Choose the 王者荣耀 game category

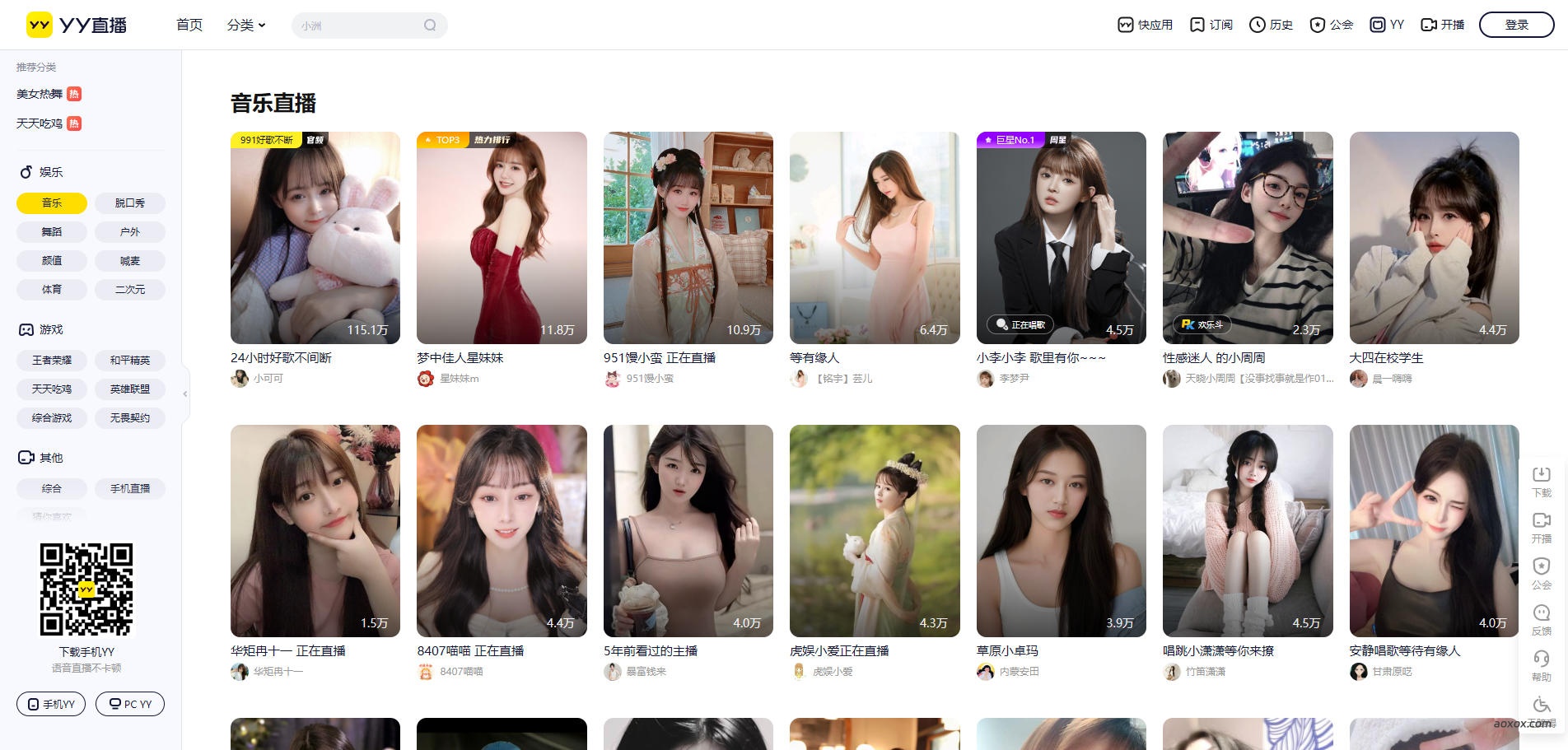click(x=52, y=361)
